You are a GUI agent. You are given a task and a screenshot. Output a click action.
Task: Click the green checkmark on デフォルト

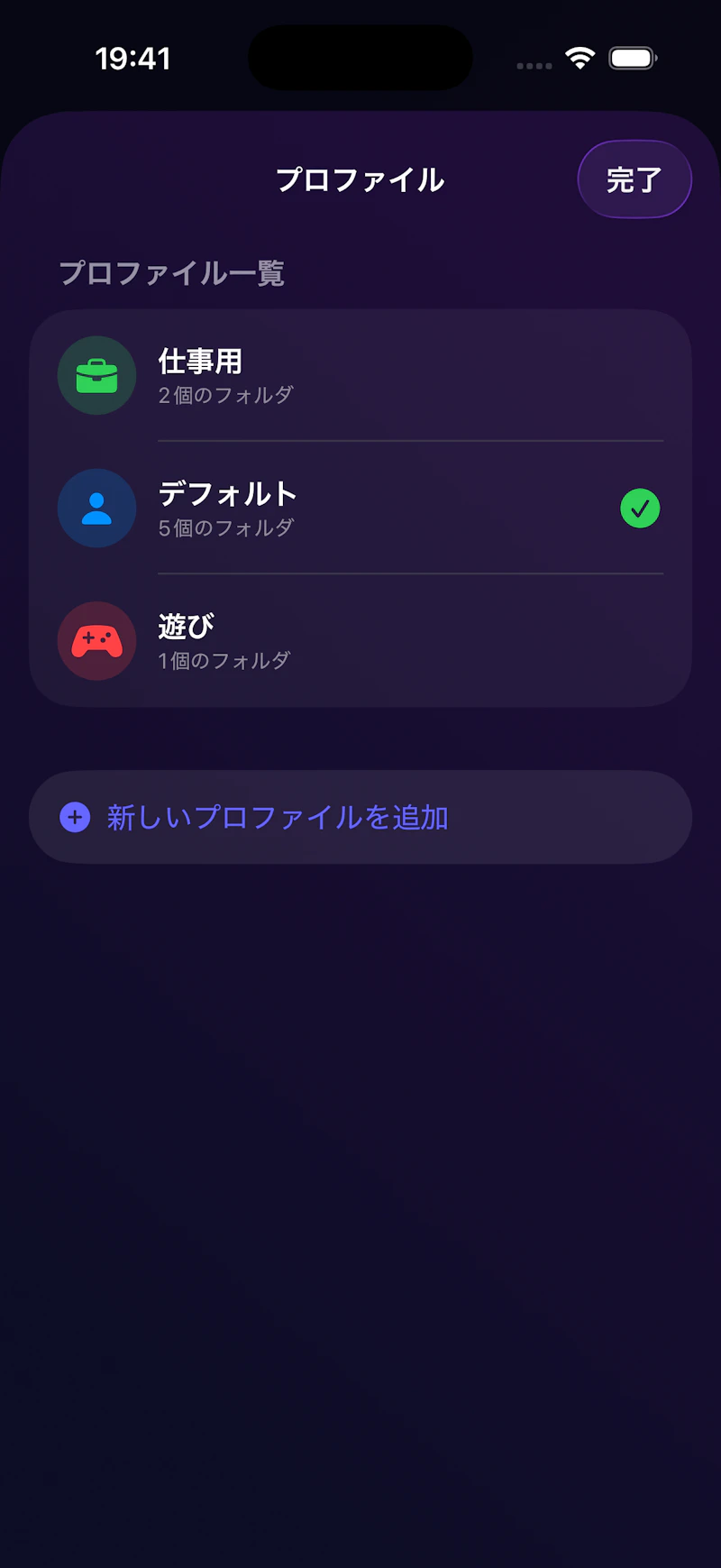[640, 508]
